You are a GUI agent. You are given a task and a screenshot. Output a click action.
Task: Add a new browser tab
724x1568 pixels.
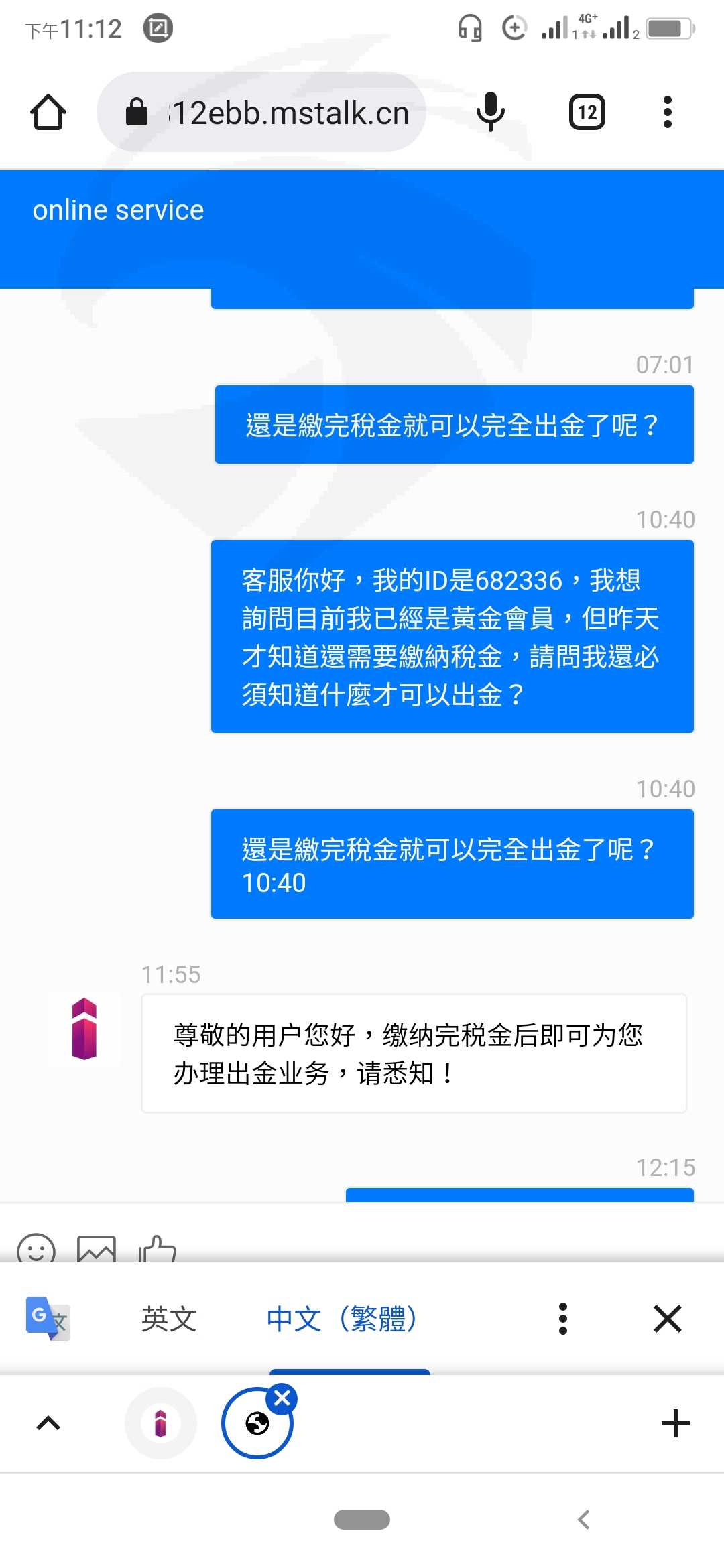[676, 1423]
